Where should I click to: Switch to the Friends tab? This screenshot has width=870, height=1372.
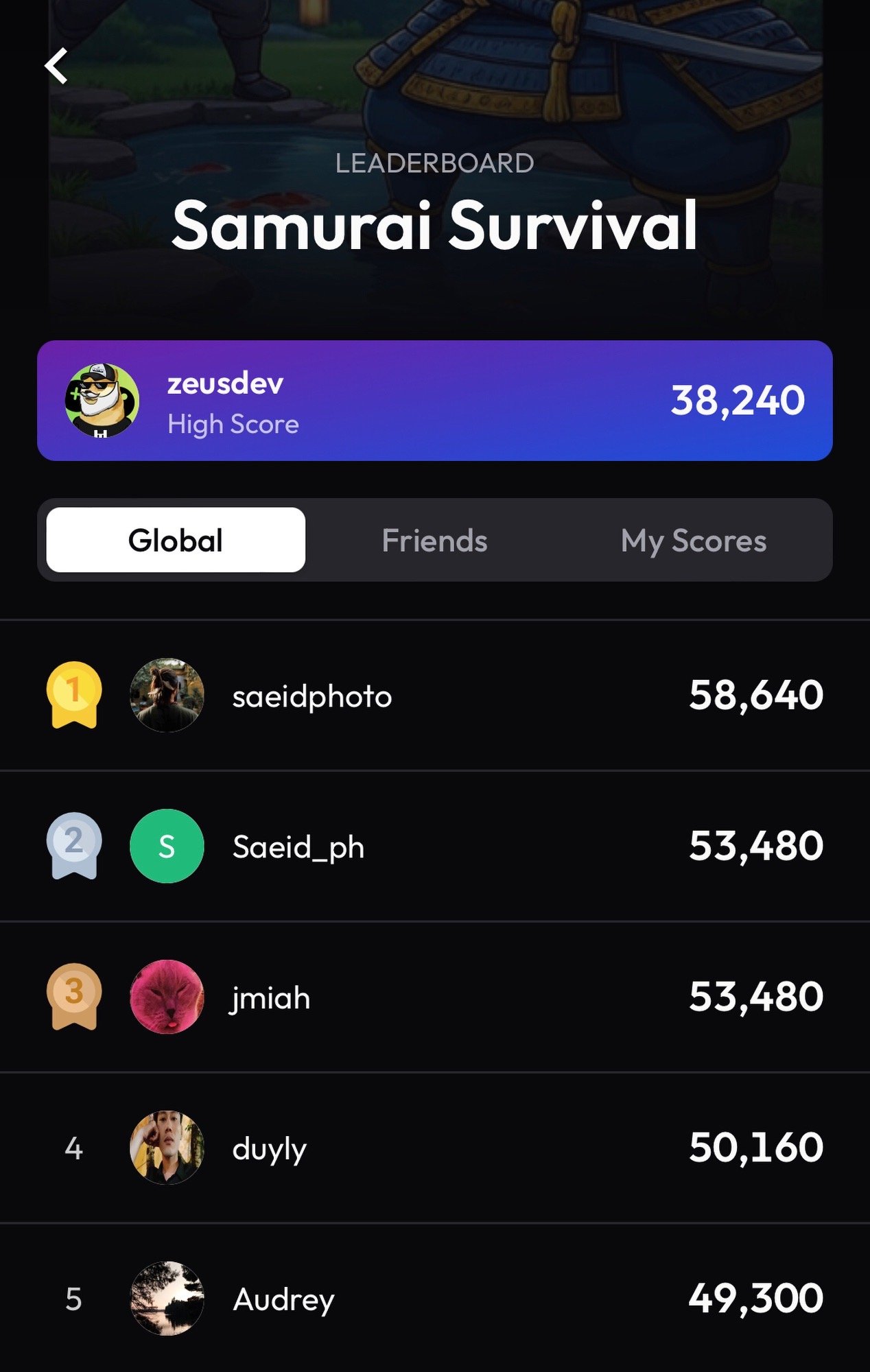[434, 541]
